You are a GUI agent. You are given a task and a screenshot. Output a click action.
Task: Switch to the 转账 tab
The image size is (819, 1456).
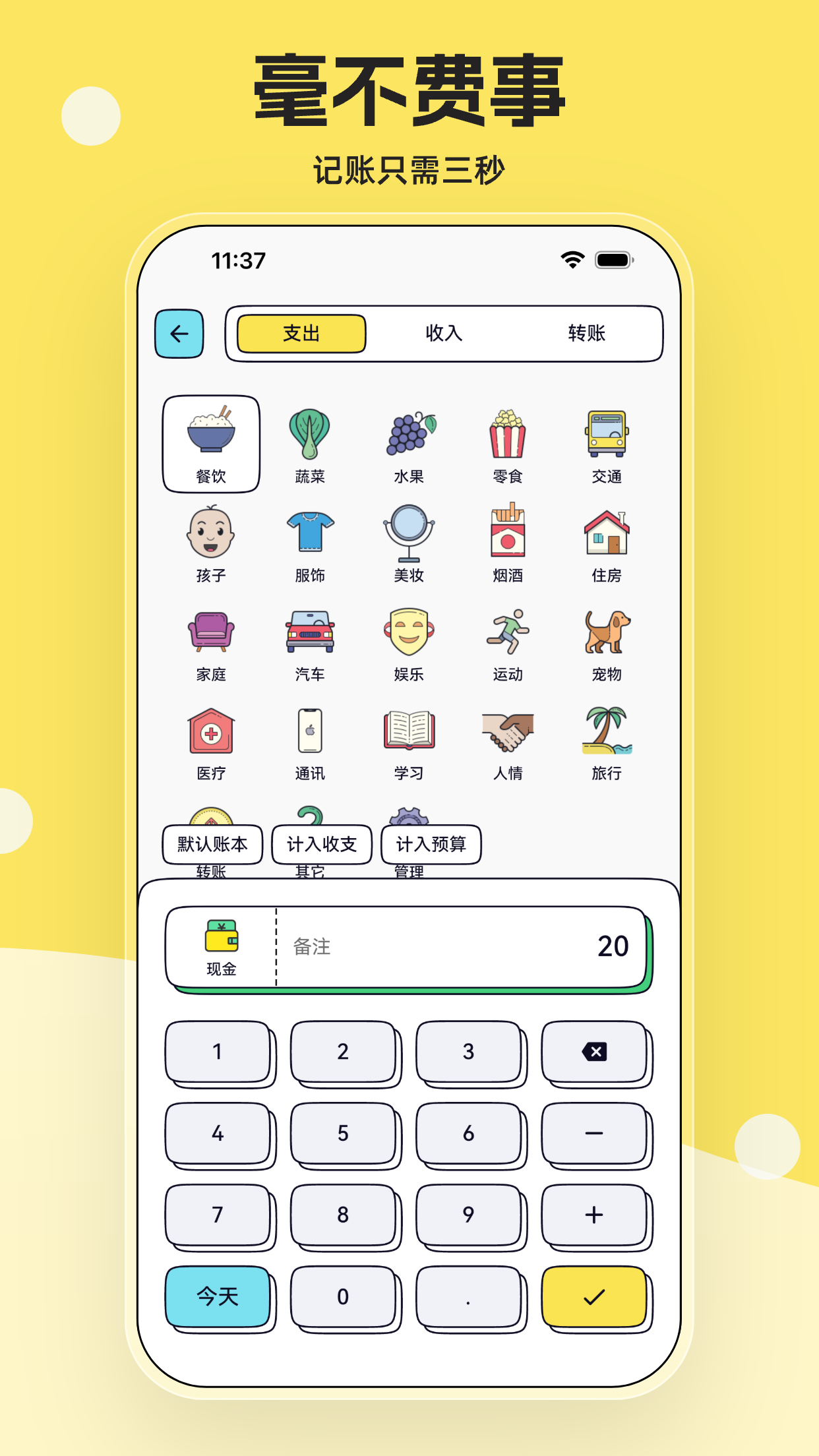click(588, 334)
